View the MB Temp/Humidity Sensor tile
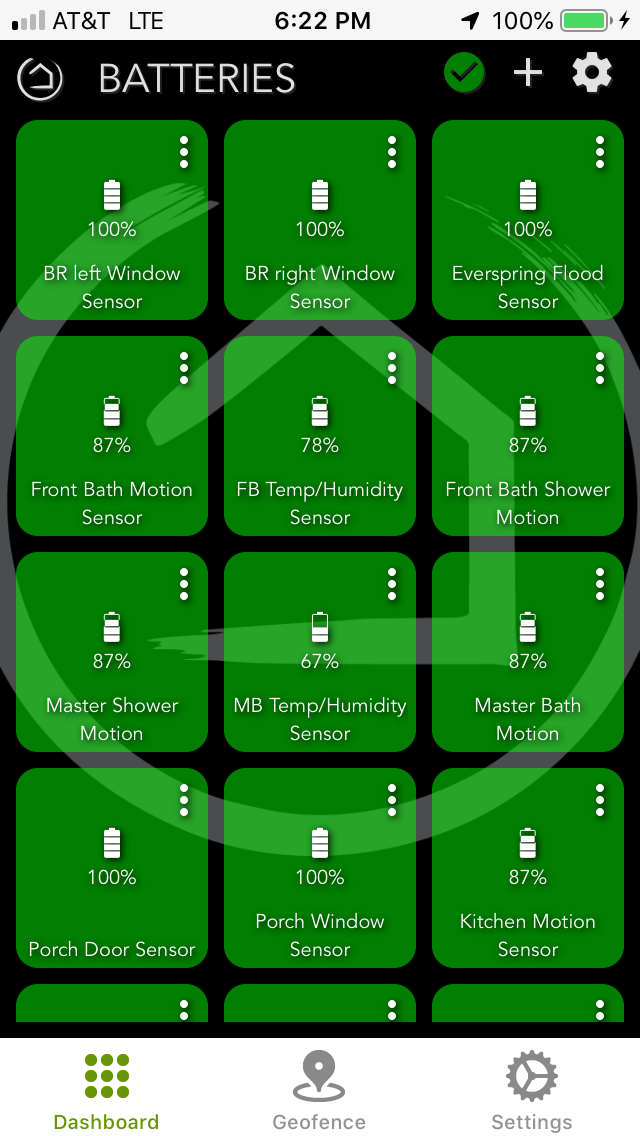This screenshot has height=1136, width=640. point(320,651)
